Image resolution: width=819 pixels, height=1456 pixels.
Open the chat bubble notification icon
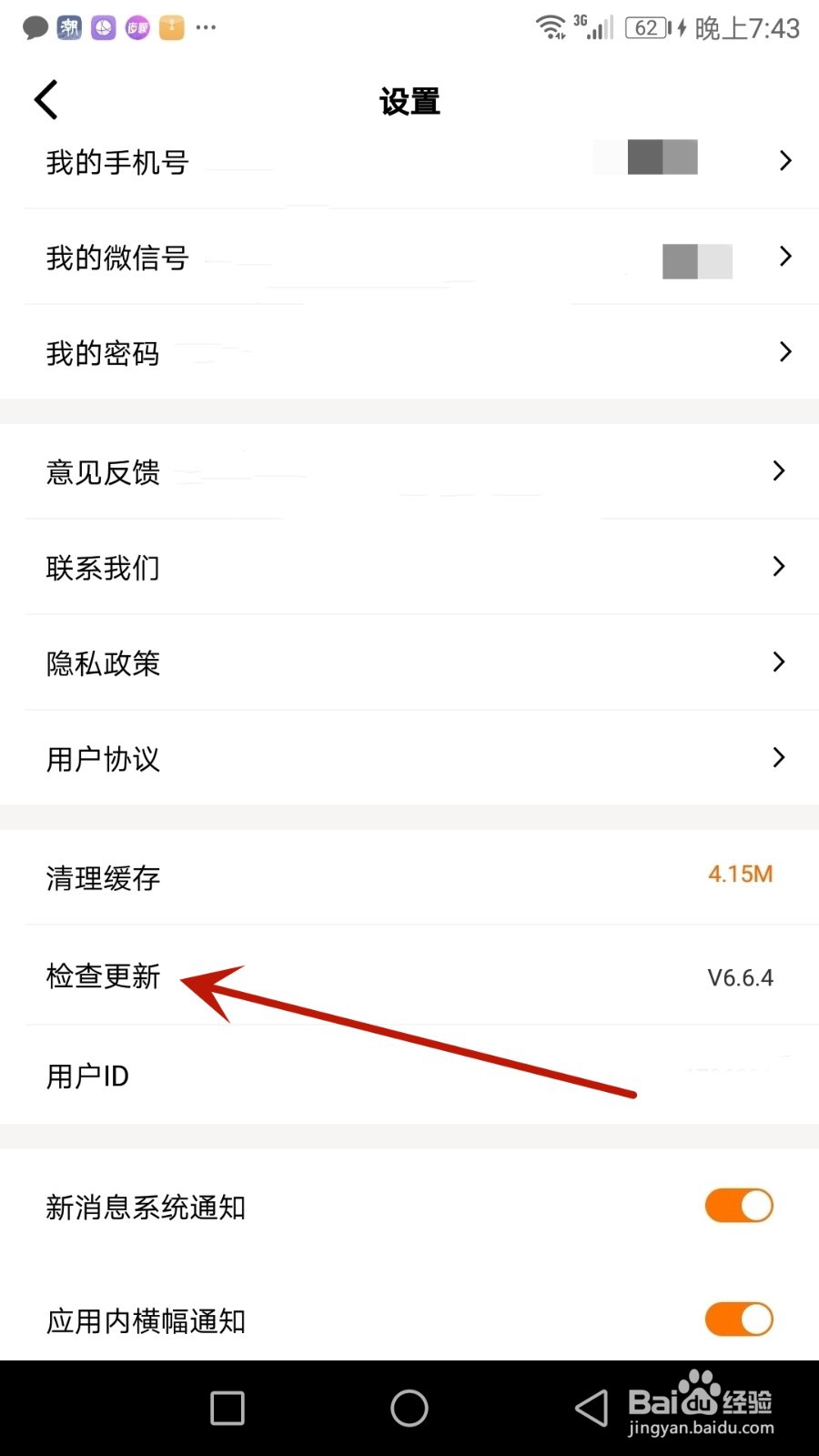point(35,27)
